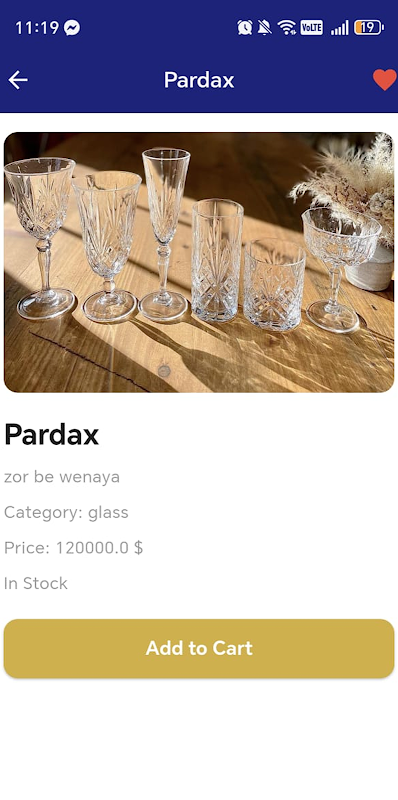Toggle the red heart favorite icon
The height and width of the screenshot is (800, 398).
384,80
